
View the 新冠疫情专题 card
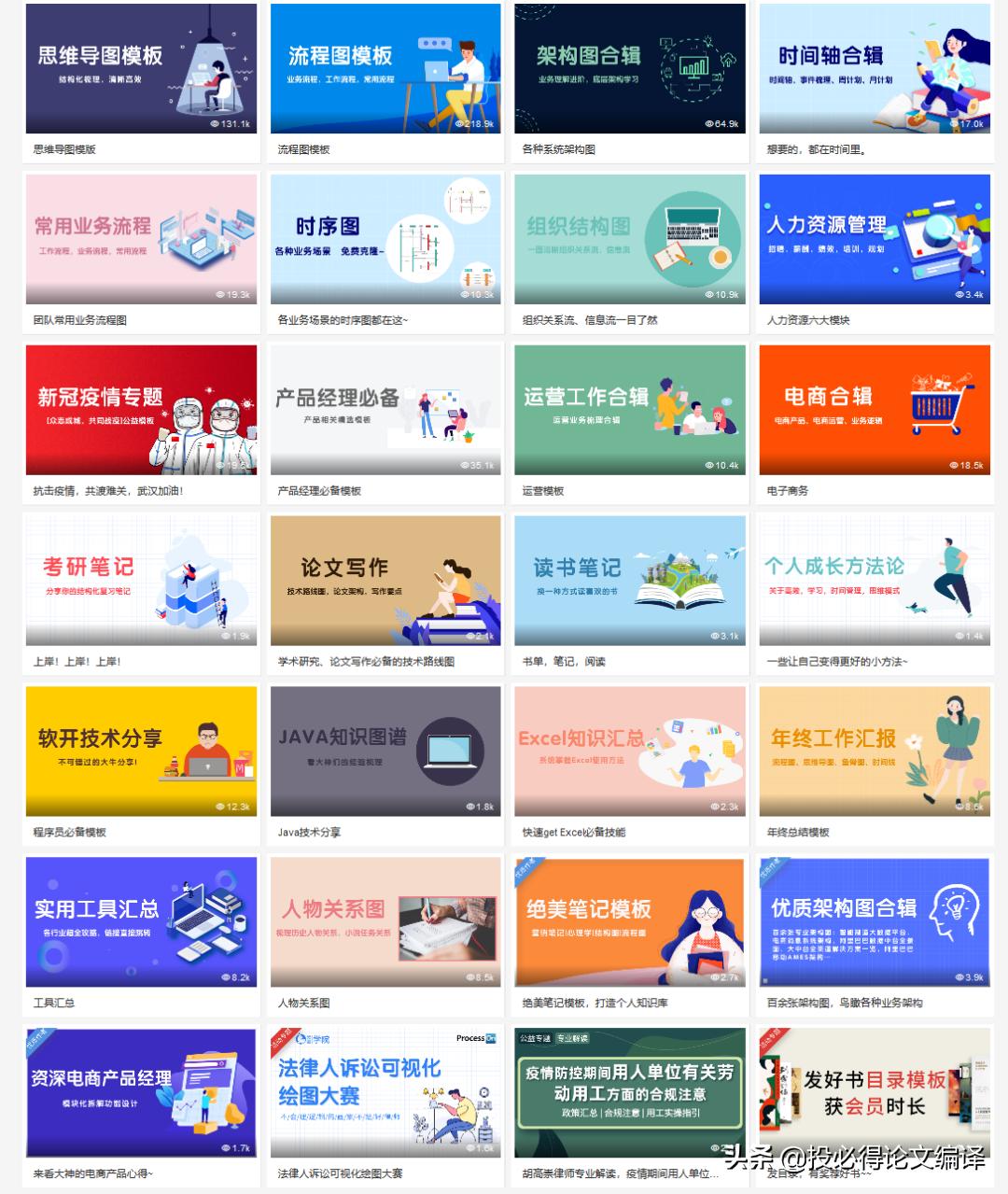tap(141, 410)
